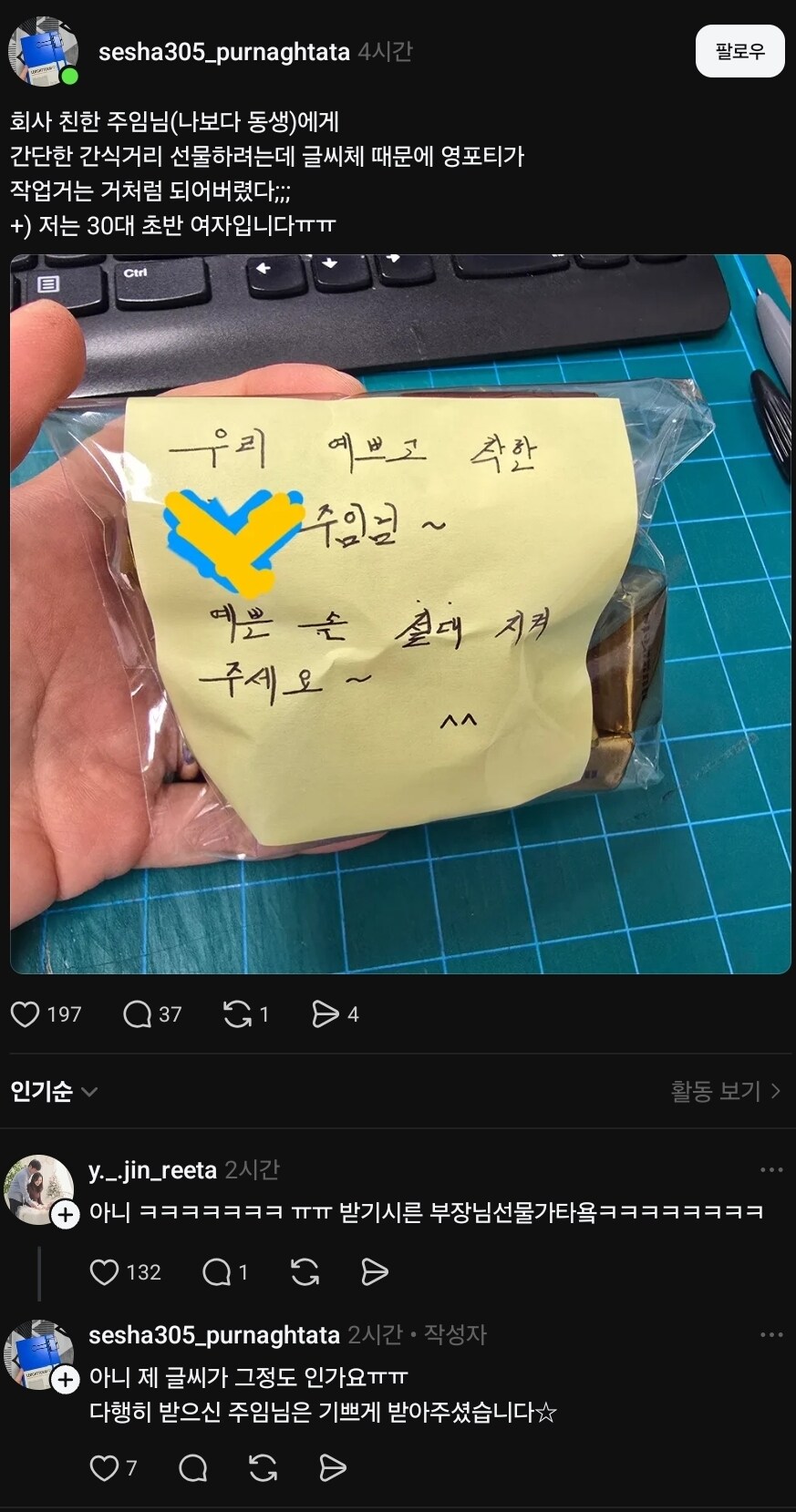This screenshot has height=1512, width=796.
Task: Repost the post using the repost icon
Action: (239, 1014)
